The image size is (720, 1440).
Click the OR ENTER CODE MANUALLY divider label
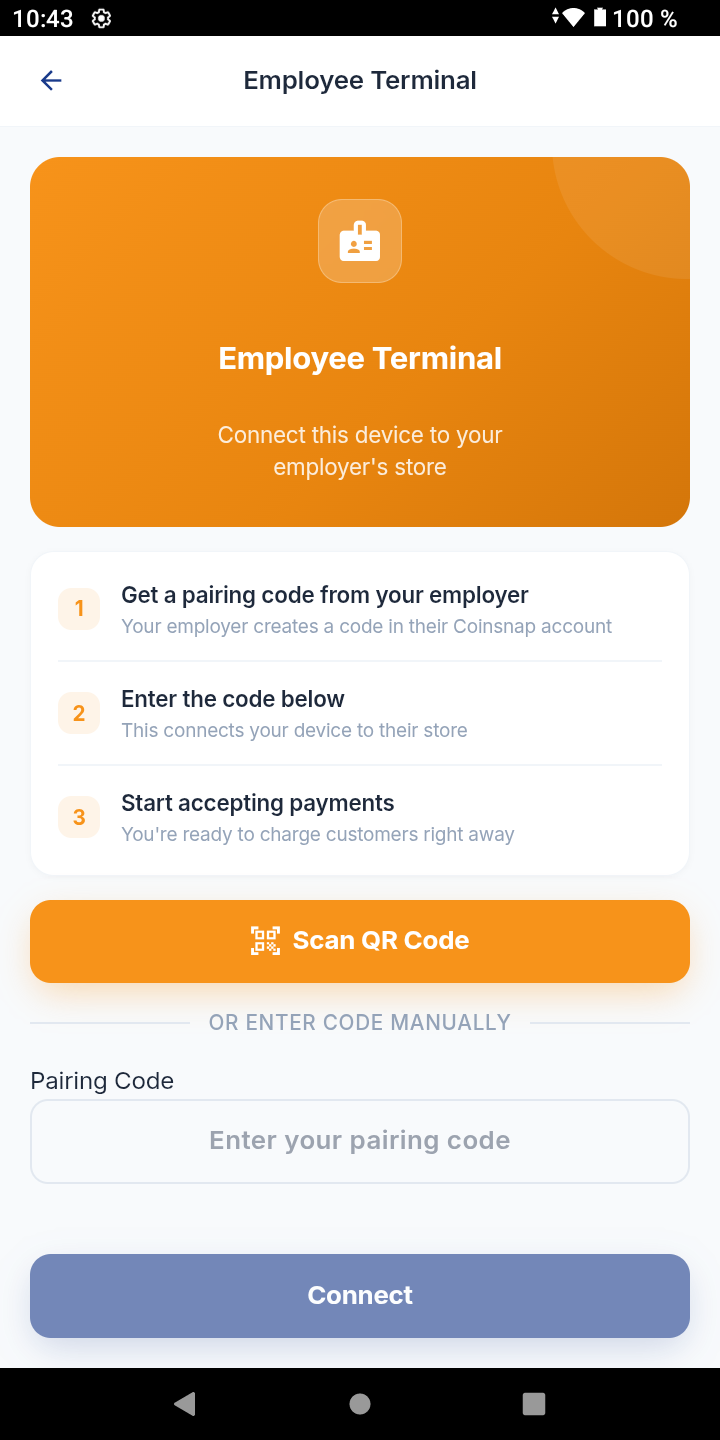360,1022
